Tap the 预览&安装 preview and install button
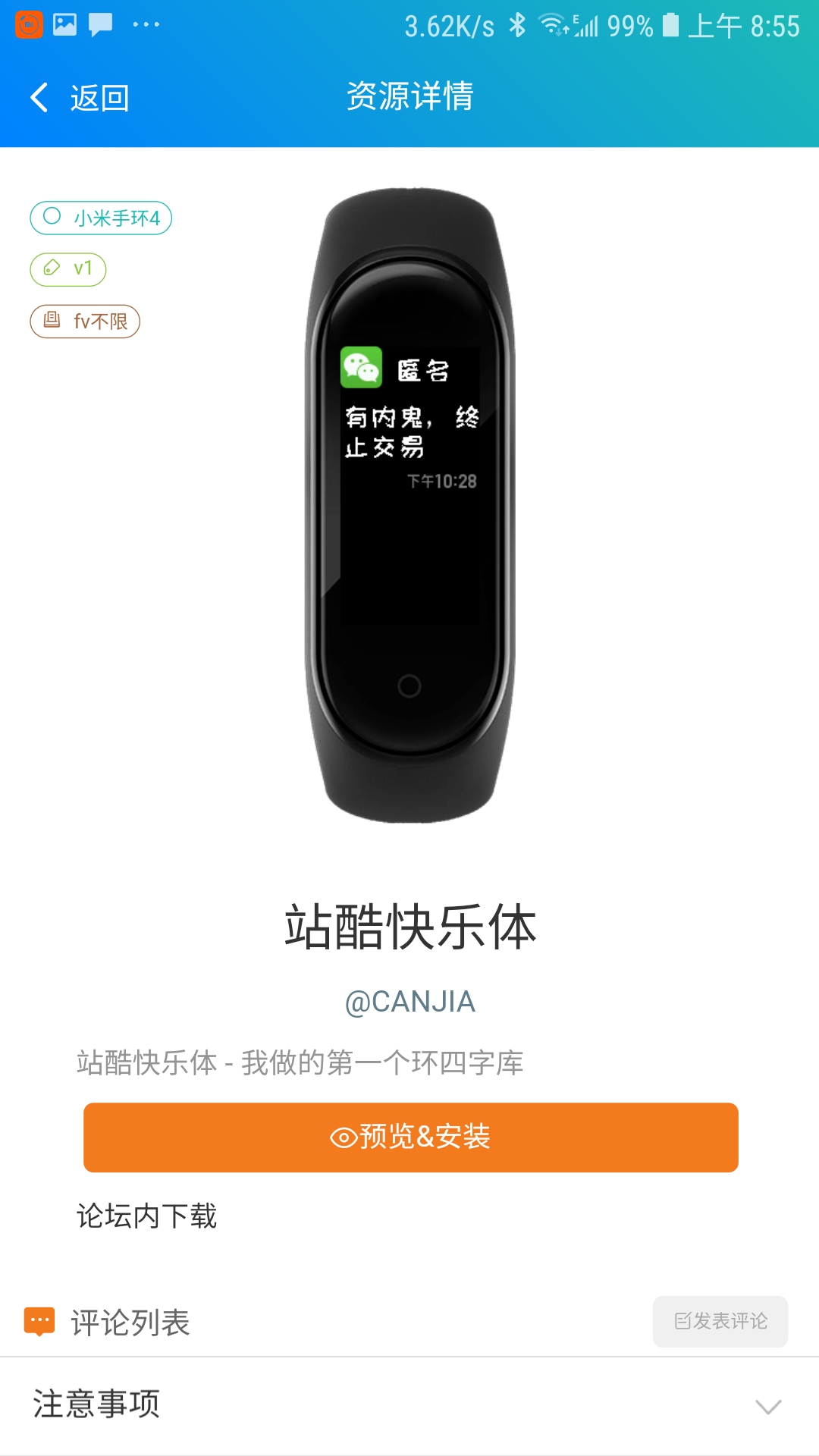The width and height of the screenshot is (819, 1456). [410, 1137]
